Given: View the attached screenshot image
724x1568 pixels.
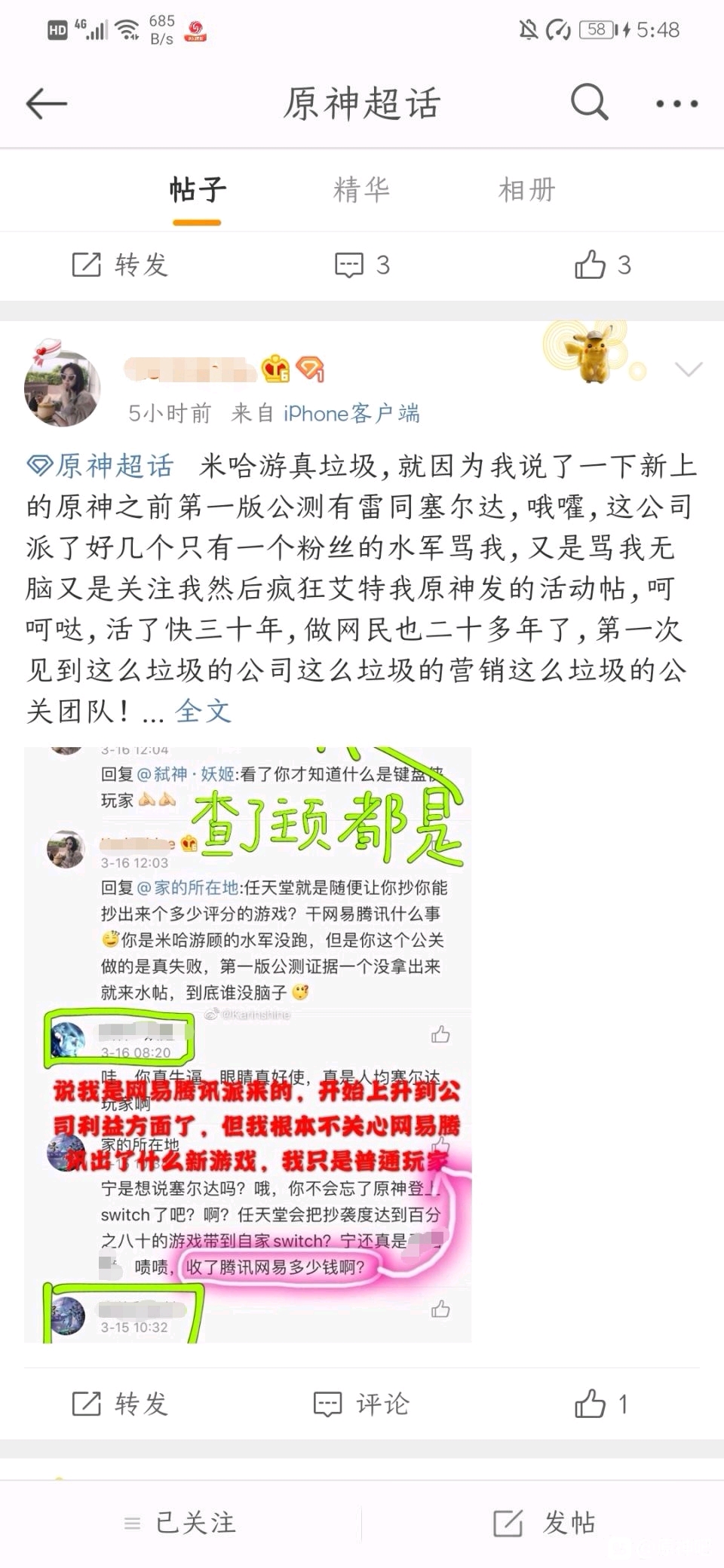Looking at the screenshot, I should tap(247, 1045).
